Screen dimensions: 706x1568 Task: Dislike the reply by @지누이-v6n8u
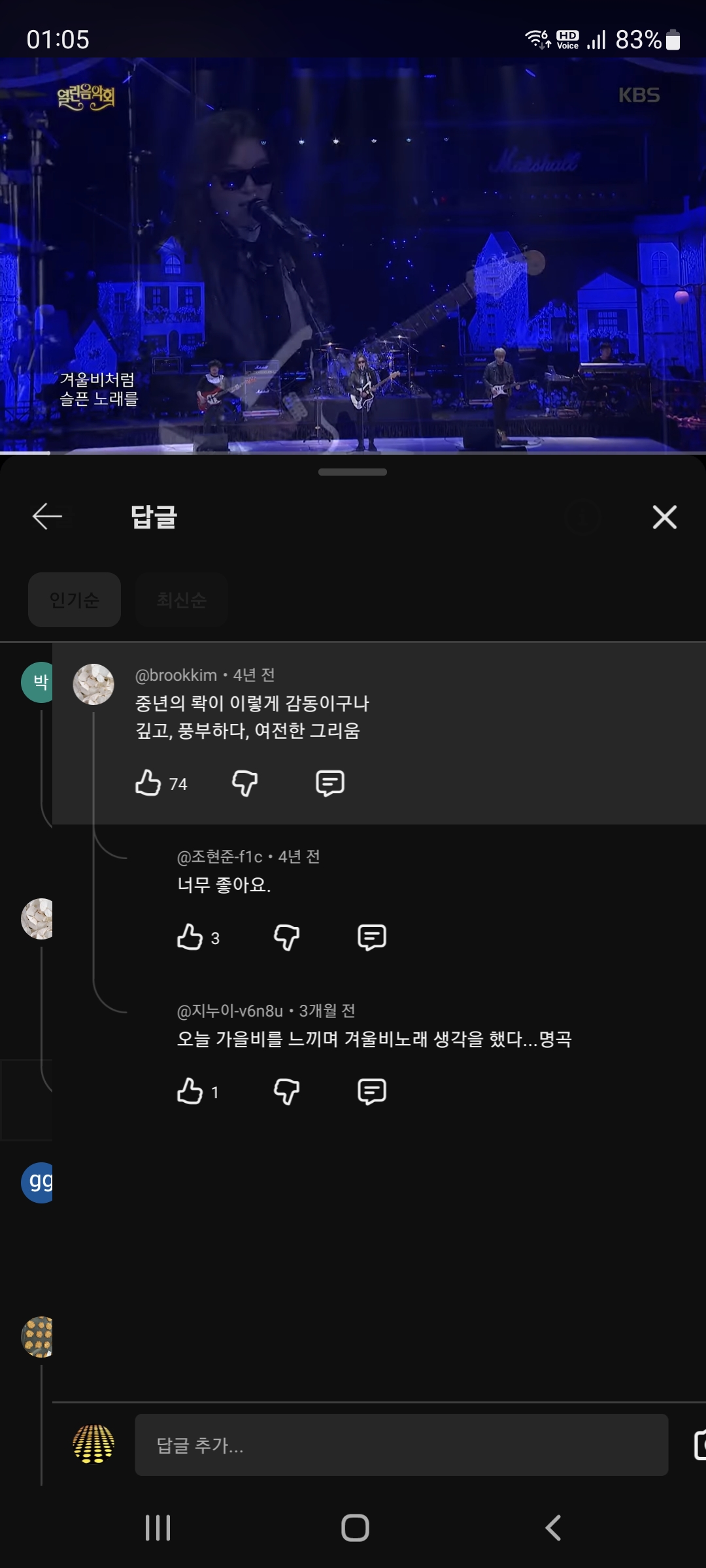(x=286, y=1091)
